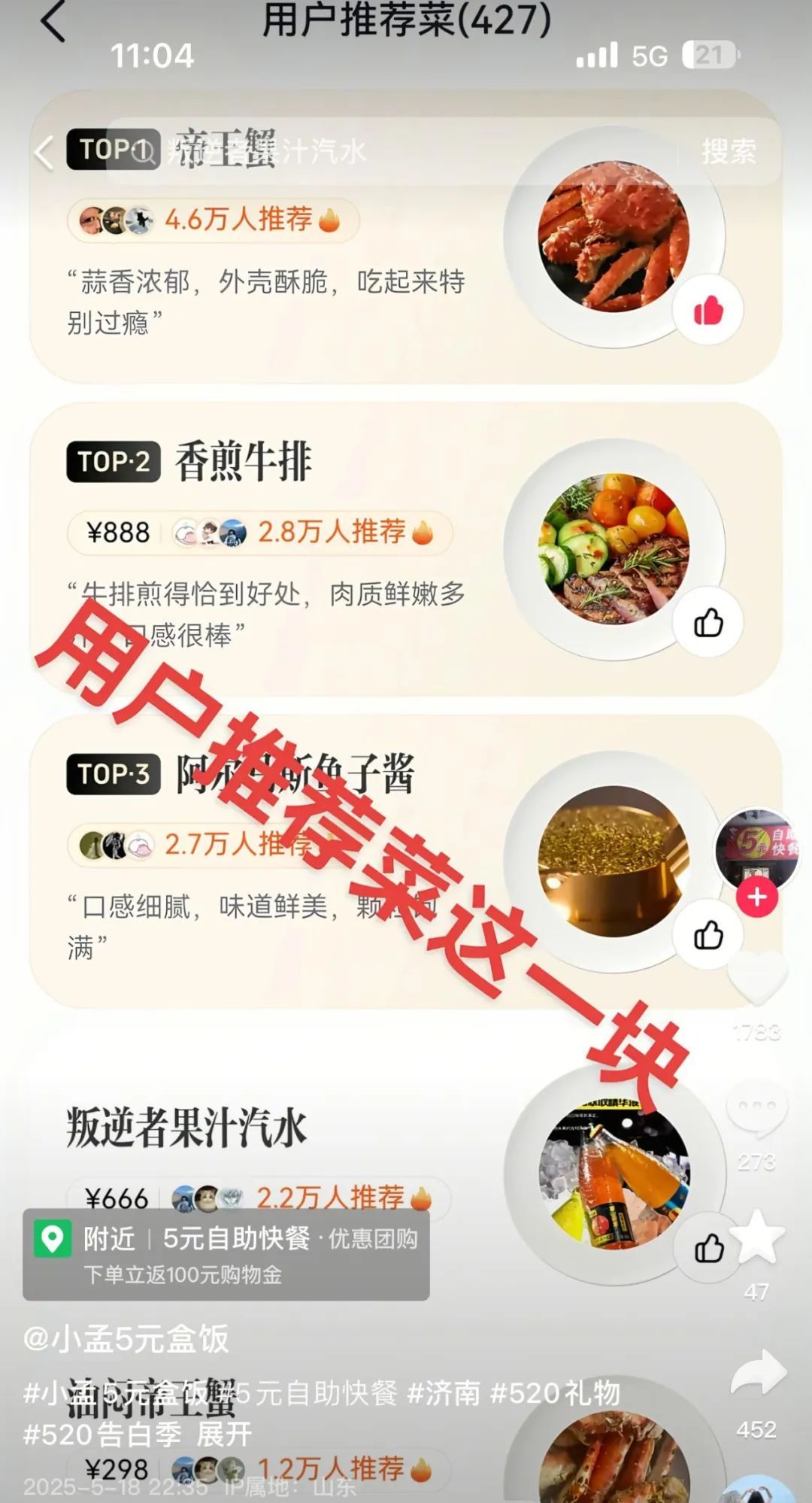
Task: Expand the caption with 展开
Action: coord(224,1435)
